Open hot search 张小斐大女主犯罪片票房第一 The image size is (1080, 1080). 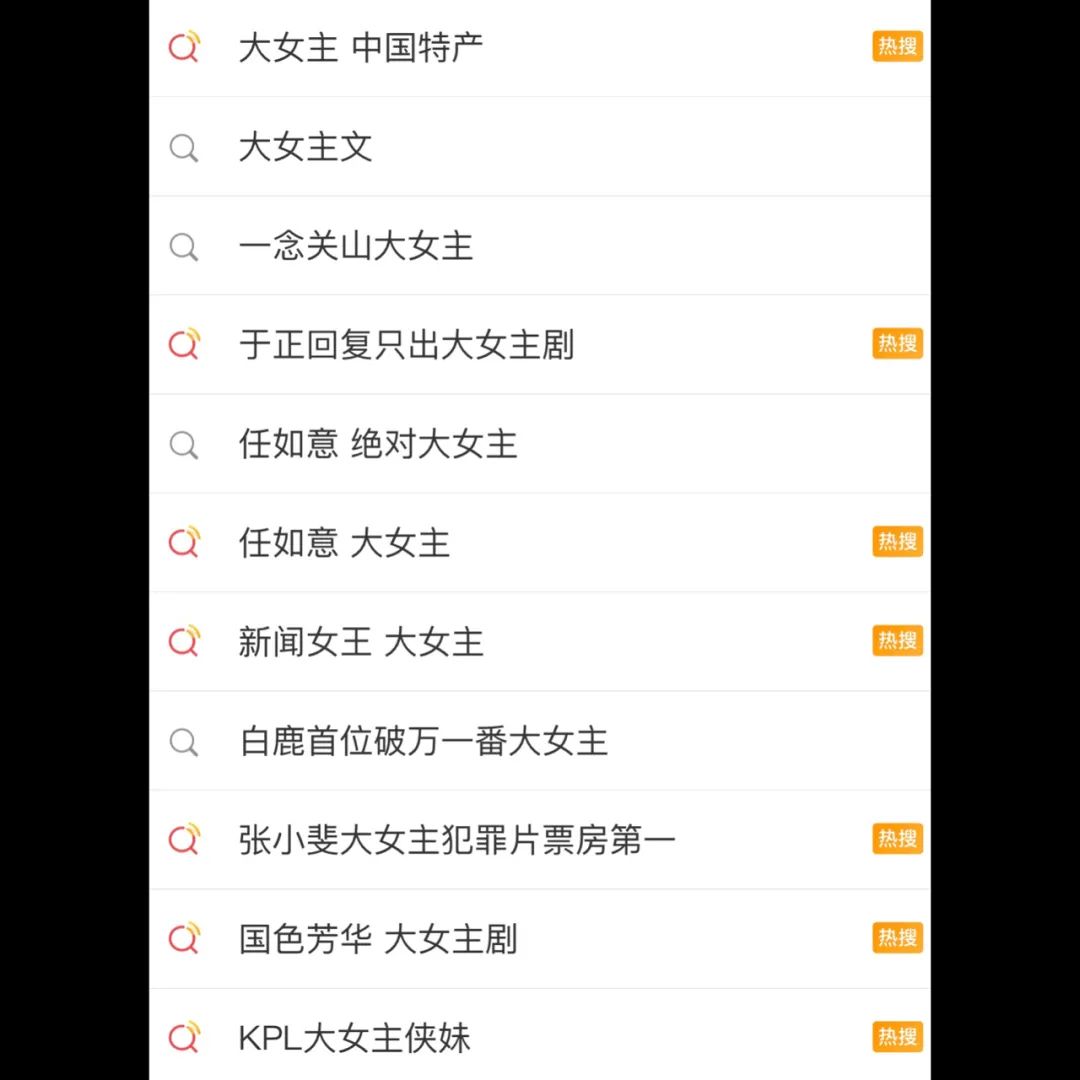[x=539, y=840]
